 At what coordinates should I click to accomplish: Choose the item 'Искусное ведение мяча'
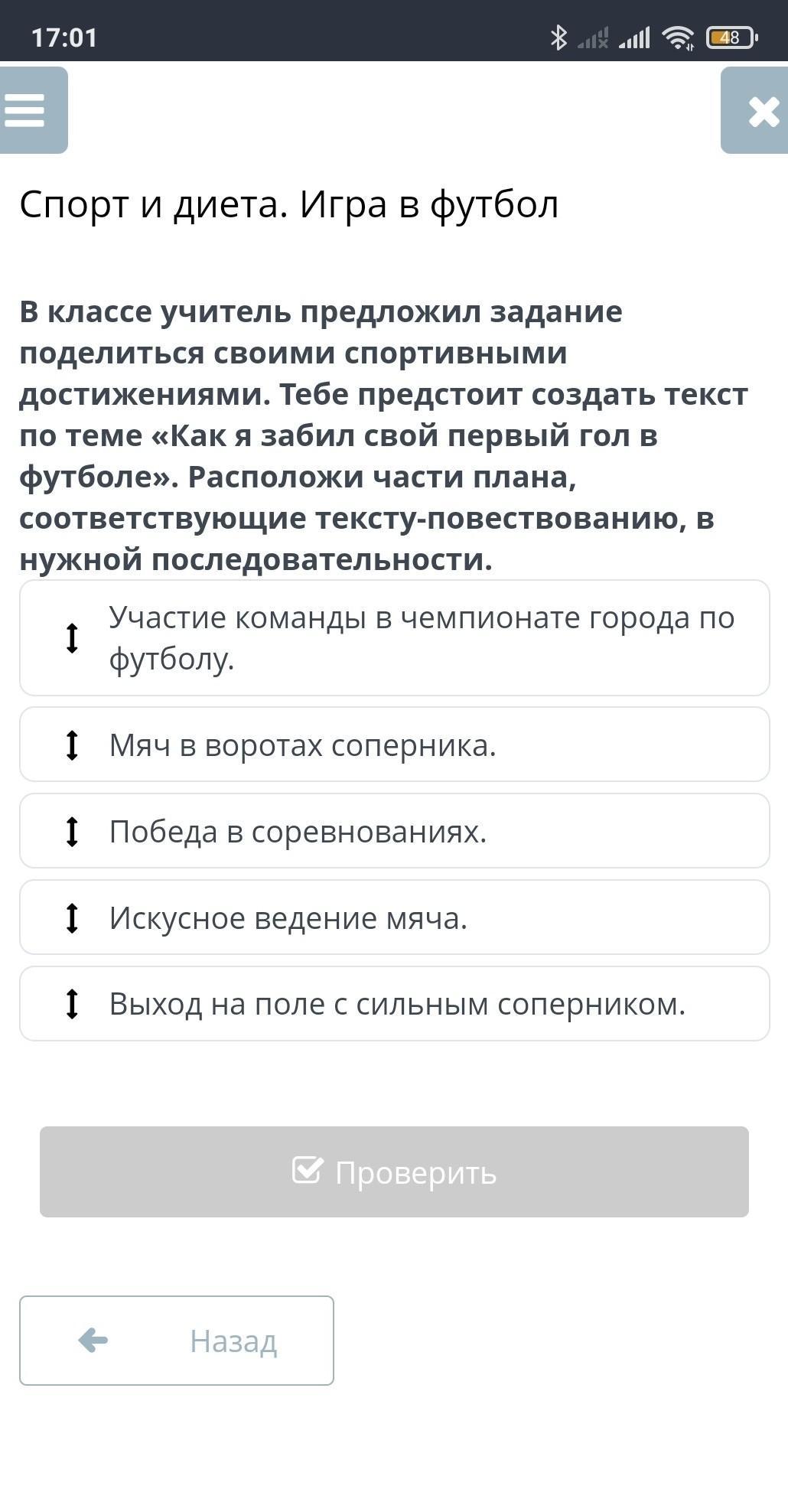pos(394,917)
